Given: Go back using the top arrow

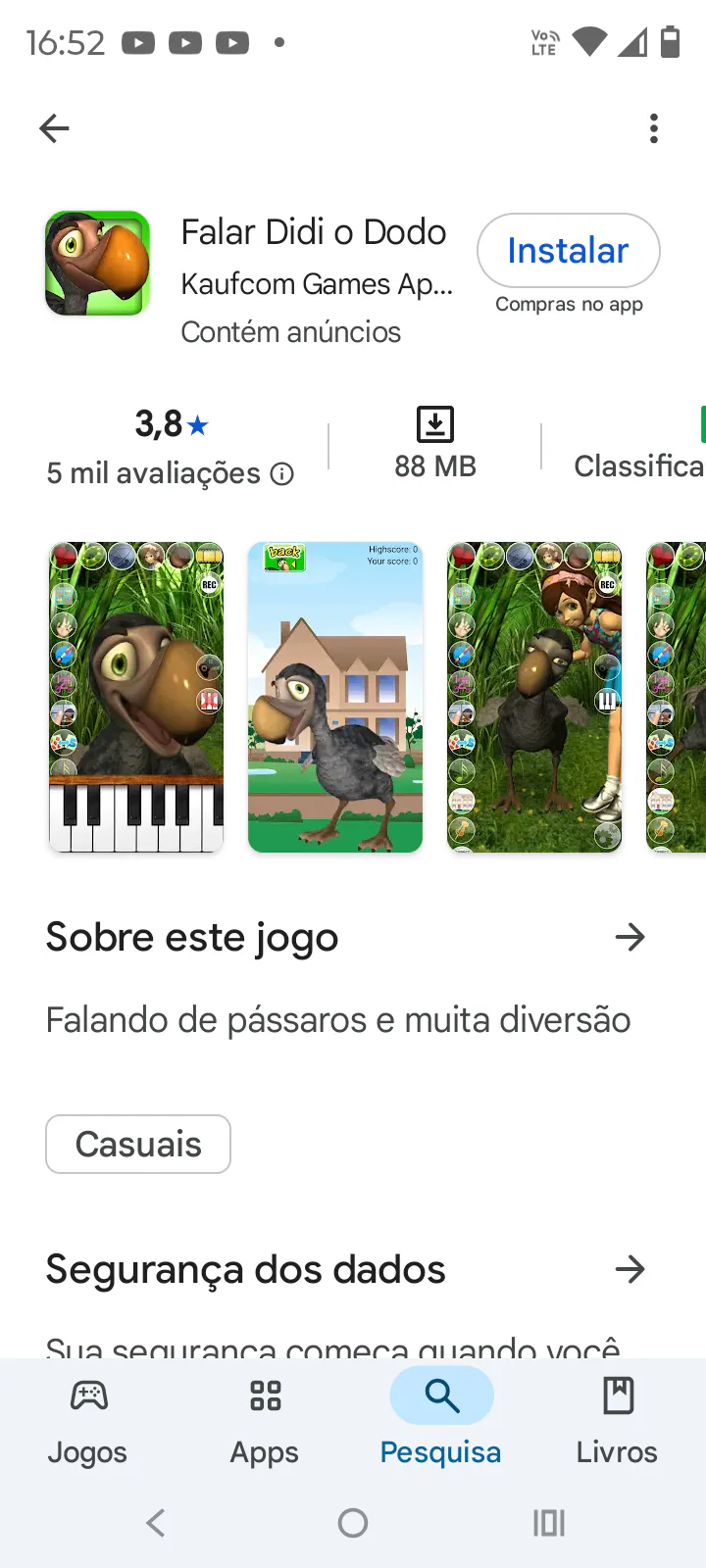Looking at the screenshot, I should (x=54, y=128).
